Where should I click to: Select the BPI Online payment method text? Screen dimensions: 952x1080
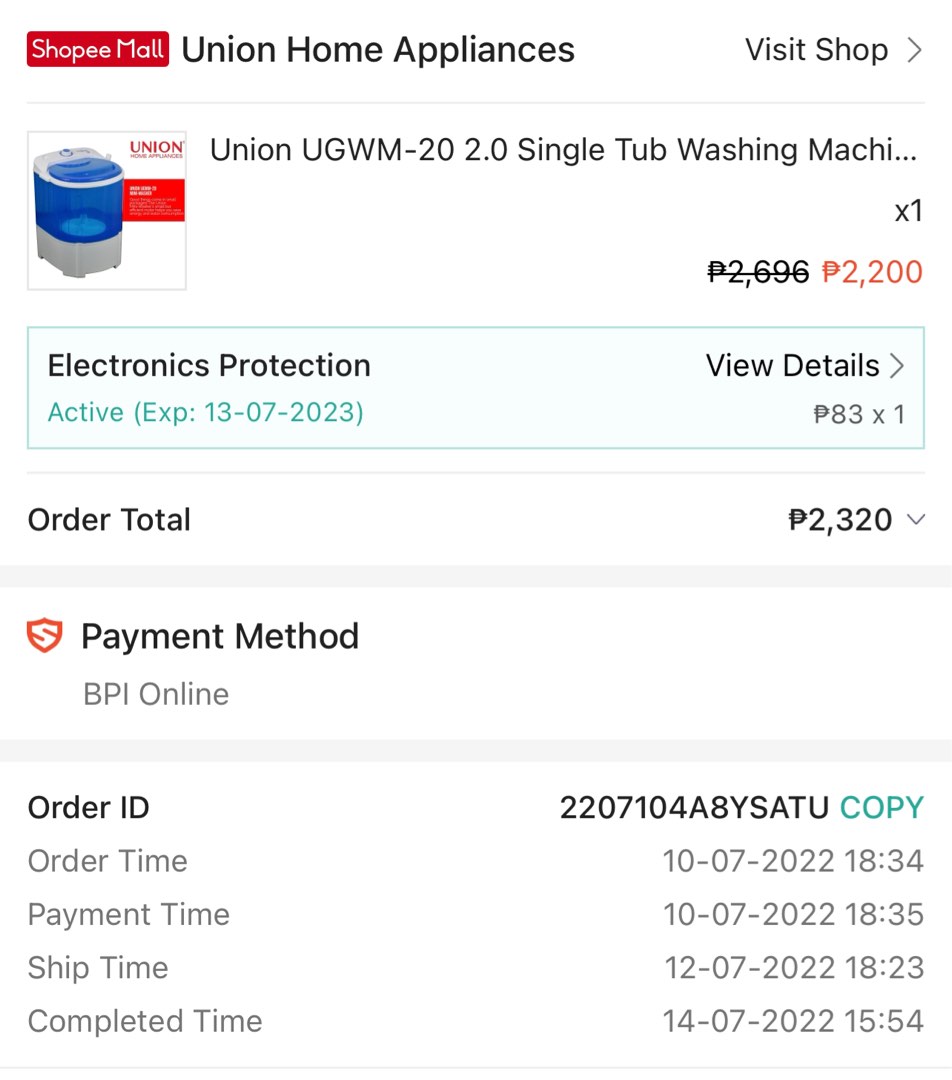point(156,693)
